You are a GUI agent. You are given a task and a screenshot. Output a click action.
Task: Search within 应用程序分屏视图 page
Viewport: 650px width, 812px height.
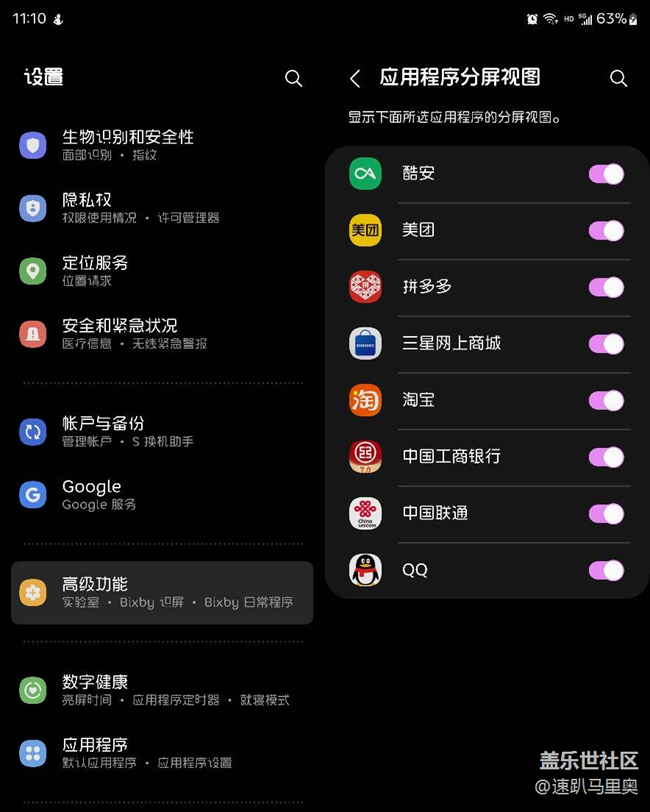(618, 78)
